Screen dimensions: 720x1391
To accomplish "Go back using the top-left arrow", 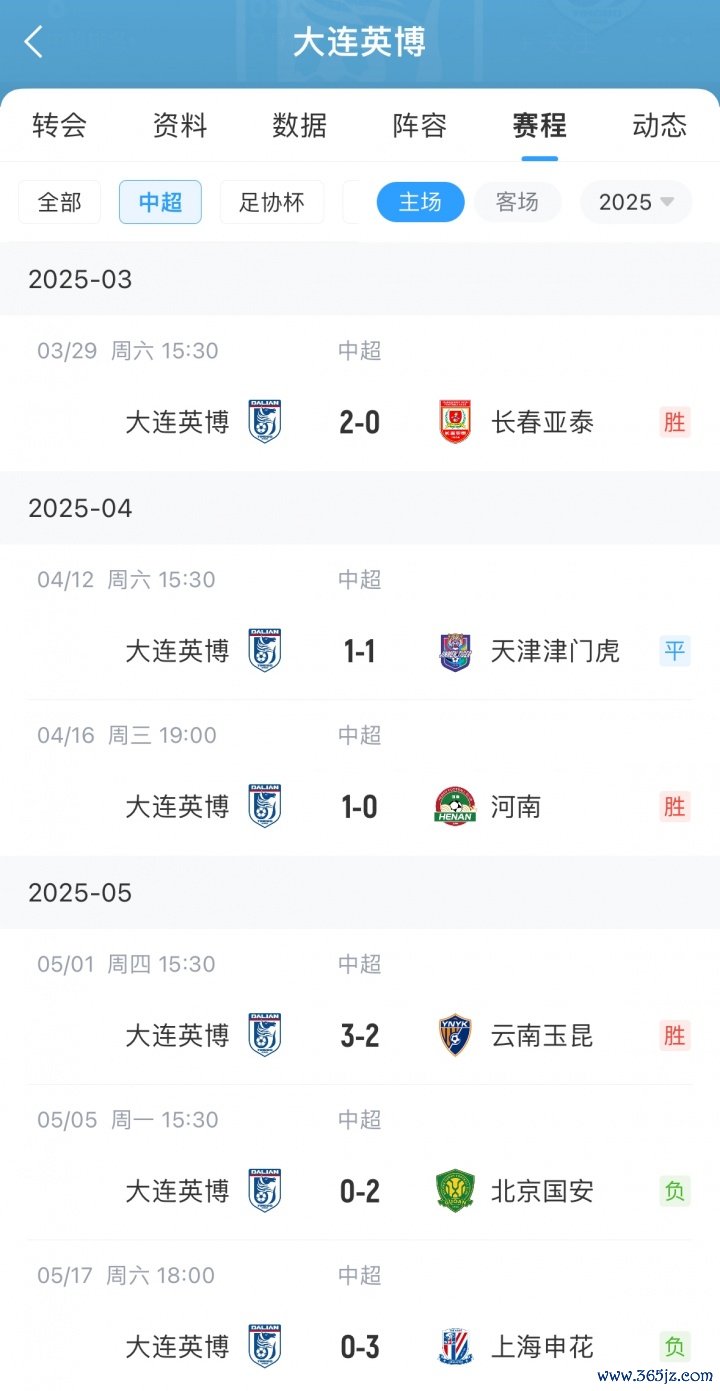I will [34, 42].
